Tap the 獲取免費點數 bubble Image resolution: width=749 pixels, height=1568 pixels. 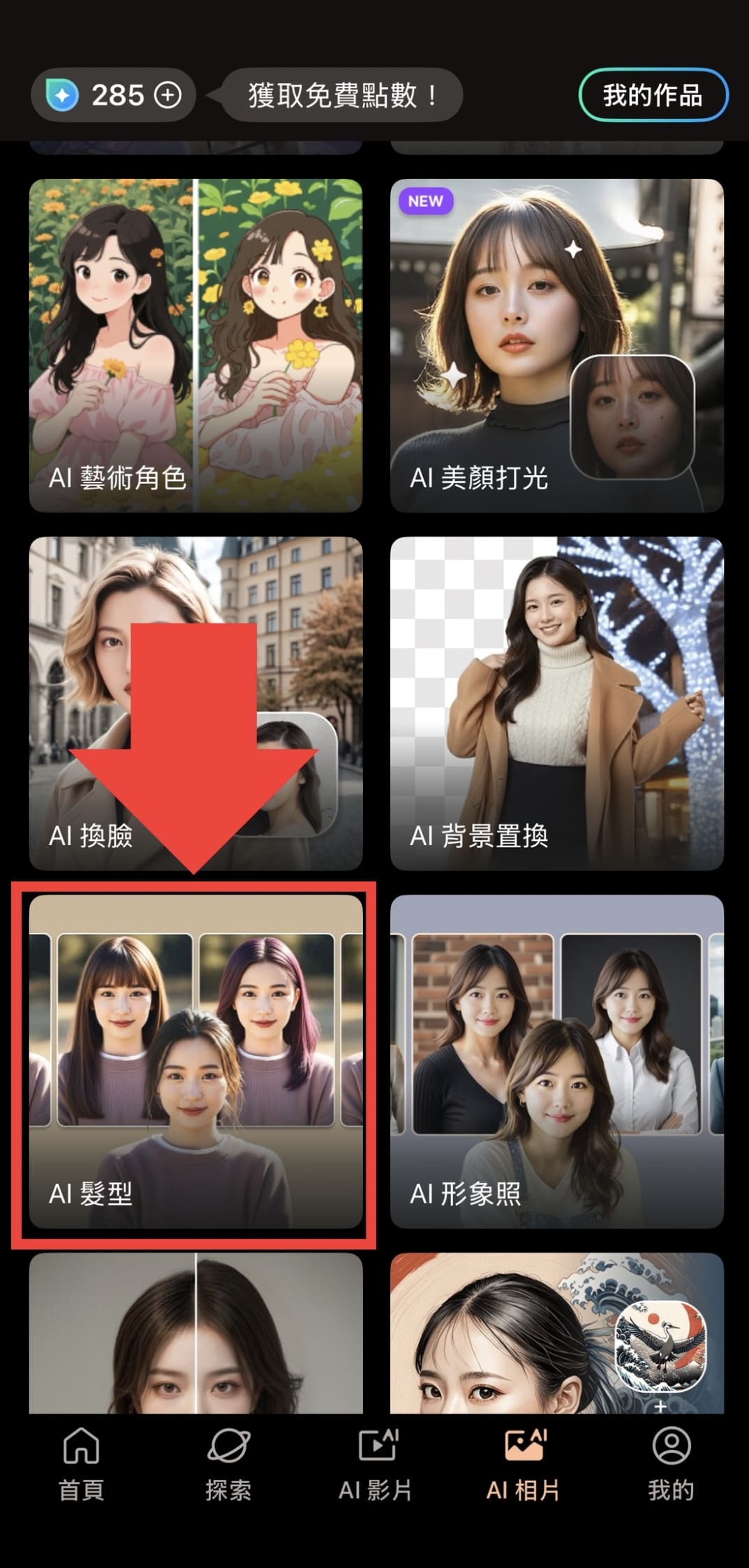pos(342,95)
